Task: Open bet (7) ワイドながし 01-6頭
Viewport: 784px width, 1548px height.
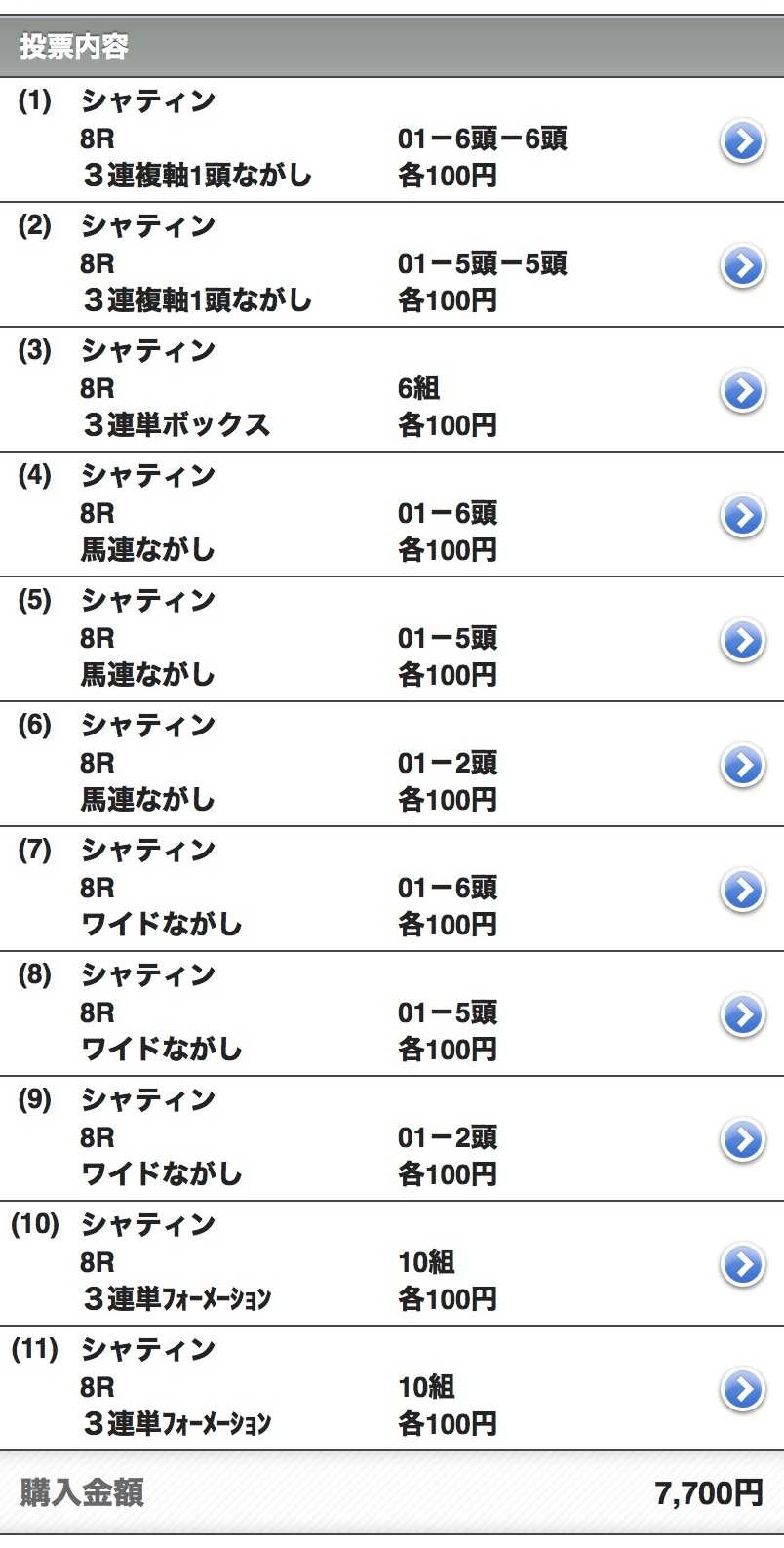Action: tap(742, 890)
